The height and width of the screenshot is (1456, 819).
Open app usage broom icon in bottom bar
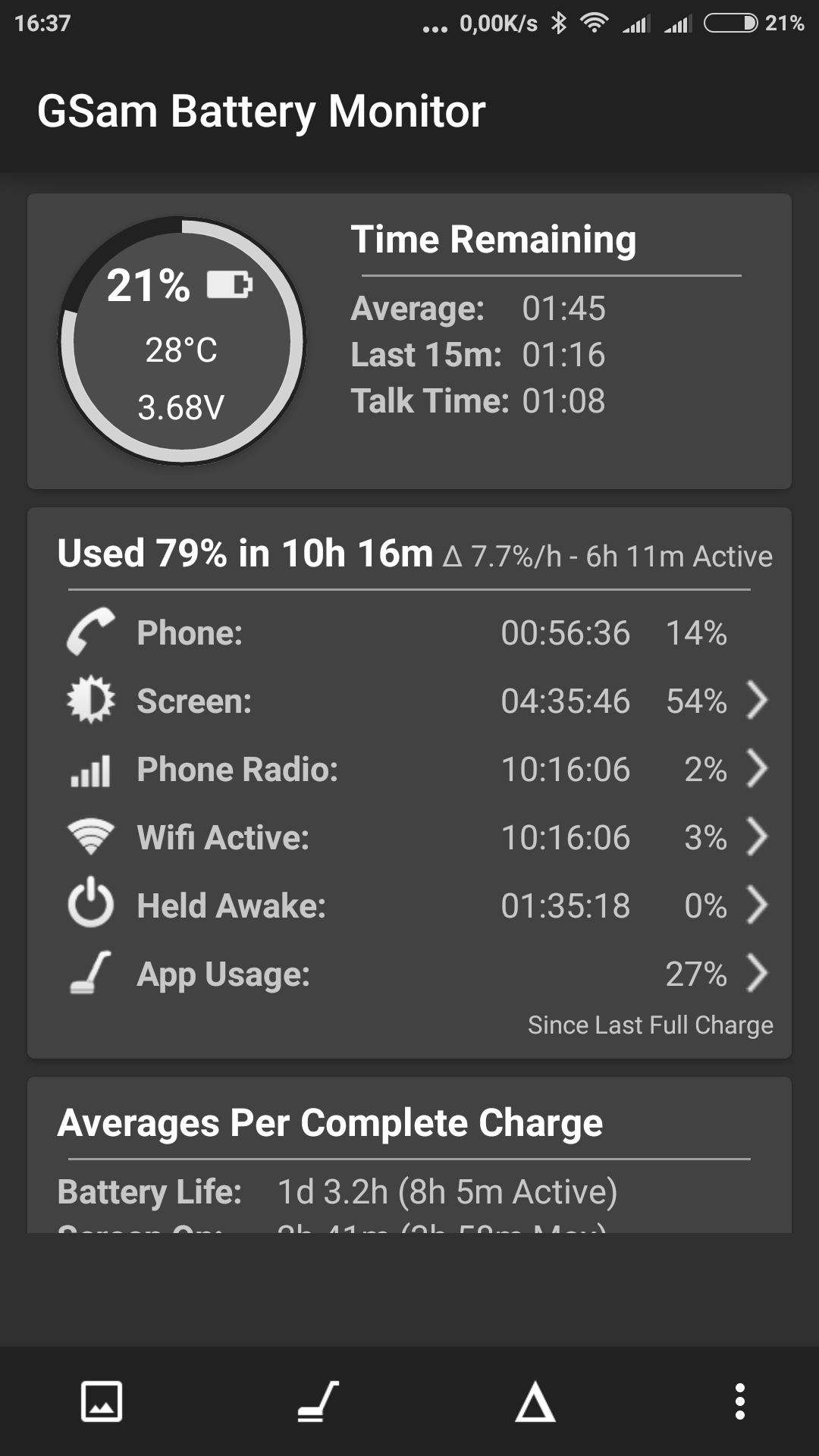(x=318, y=1401)
